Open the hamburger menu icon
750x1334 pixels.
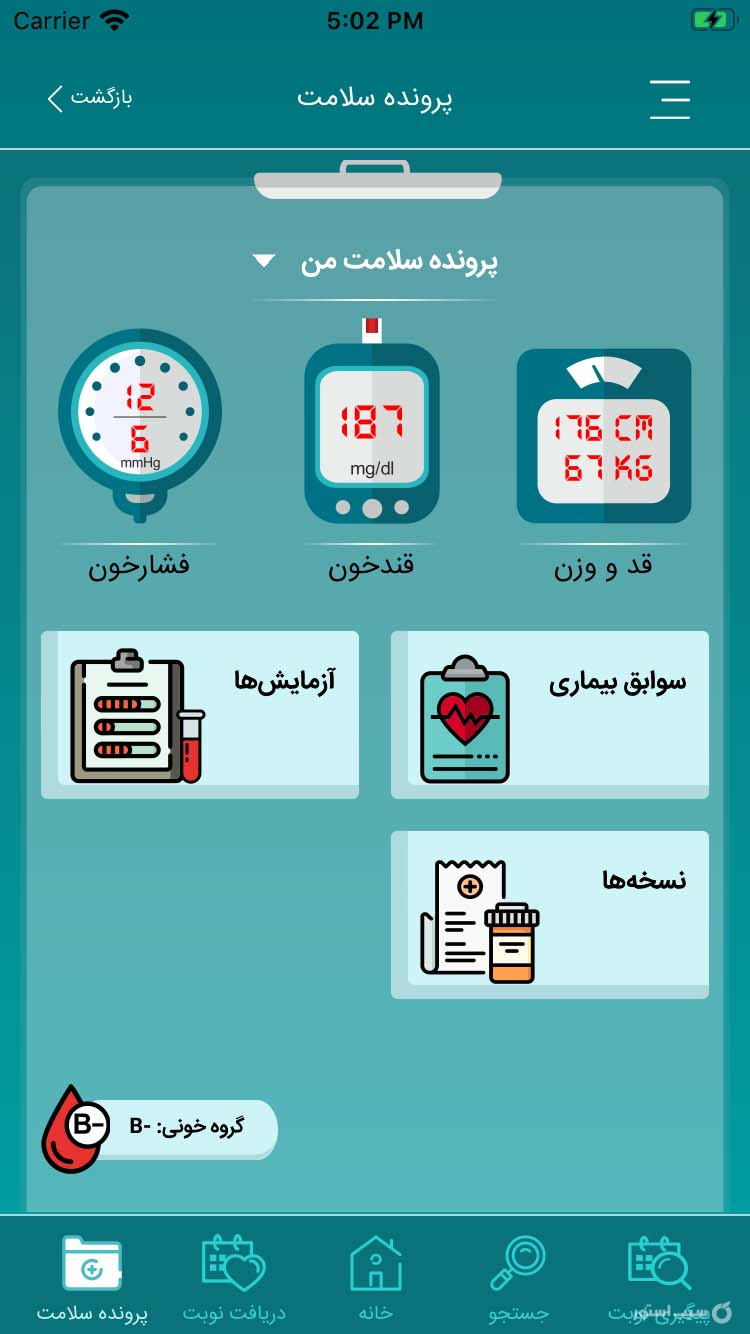670,100
